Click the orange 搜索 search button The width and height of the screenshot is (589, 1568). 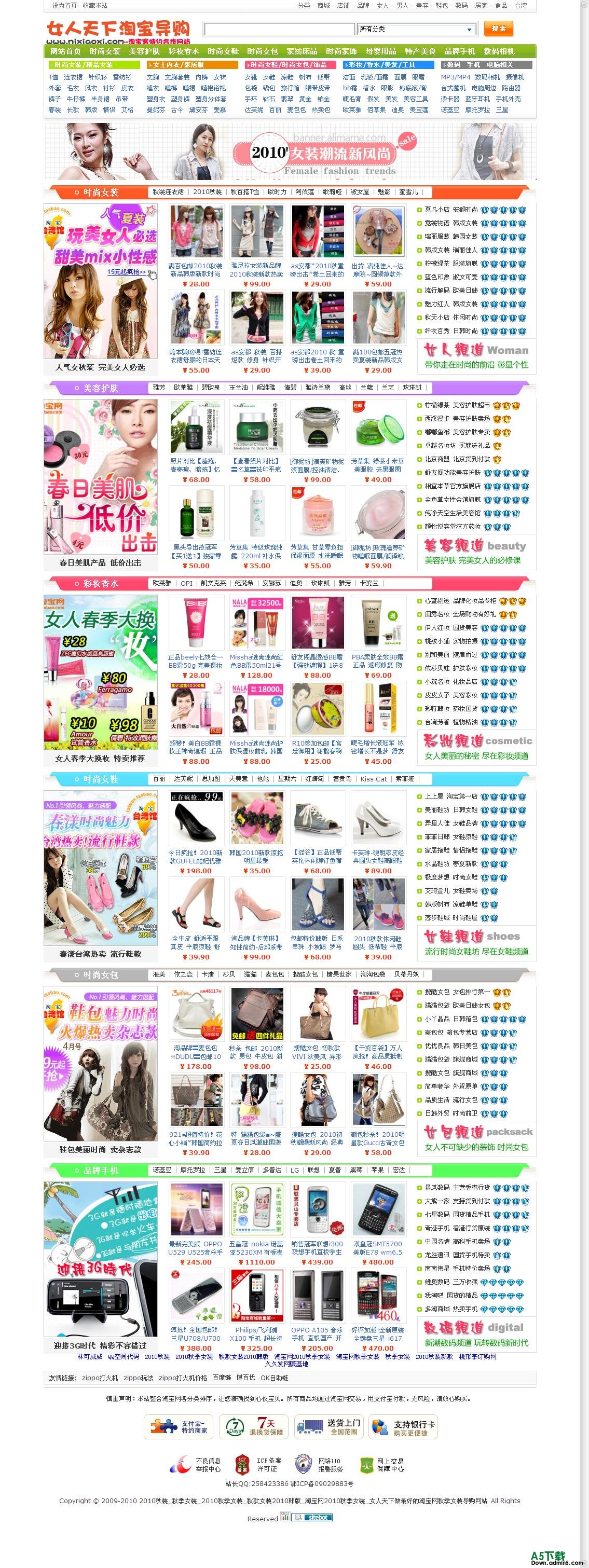click(x=498, y=29)
